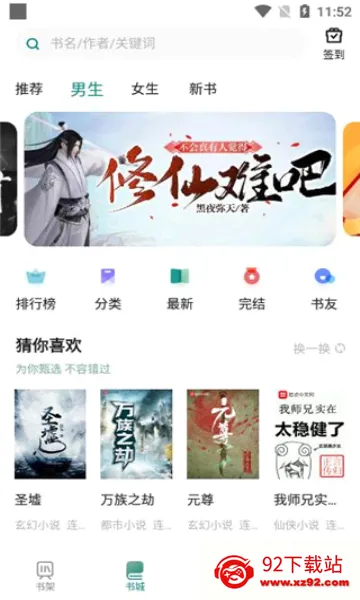Refresh recommendations with 换一换
Viewport: 360px width, 600px height.
(x=319, y=349)
